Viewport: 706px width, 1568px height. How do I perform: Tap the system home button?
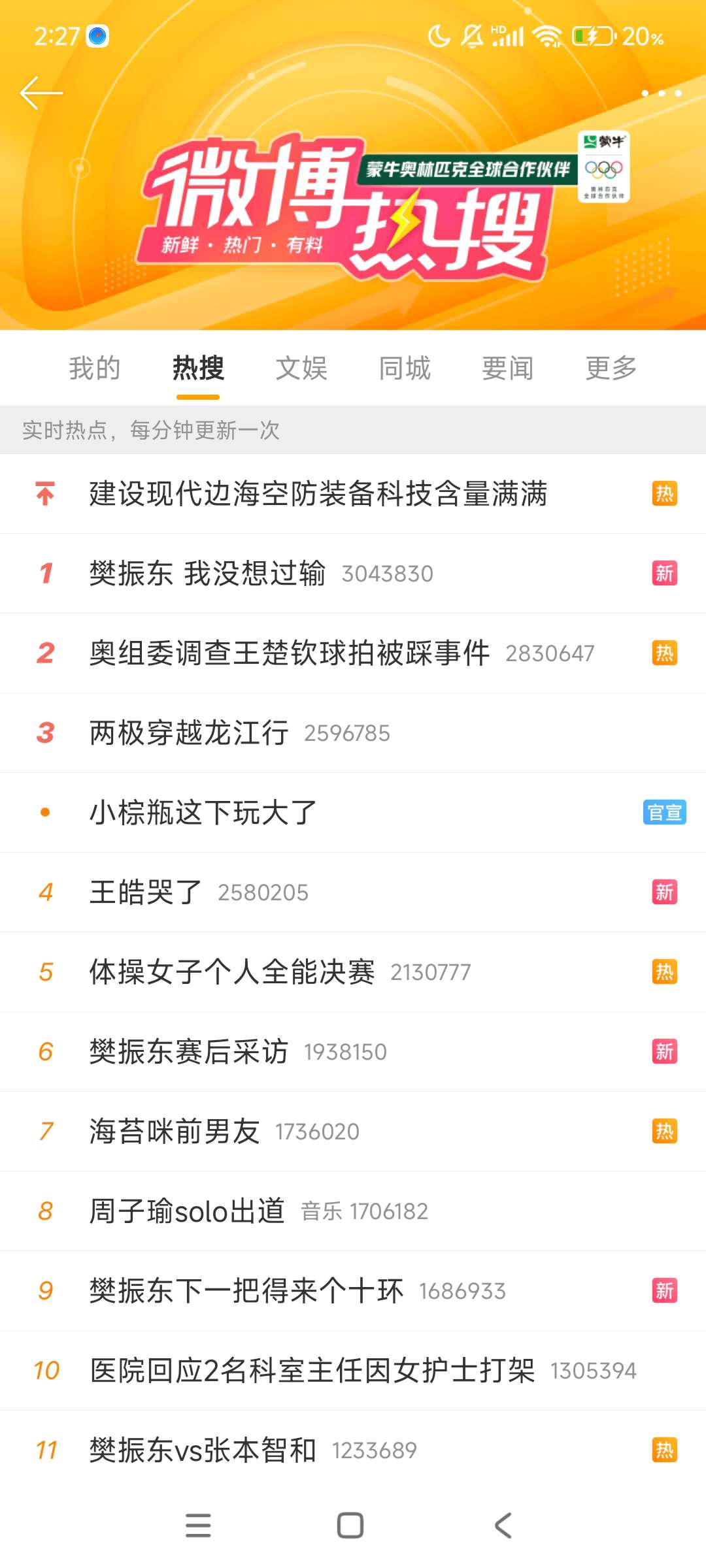pos(350,1526)
